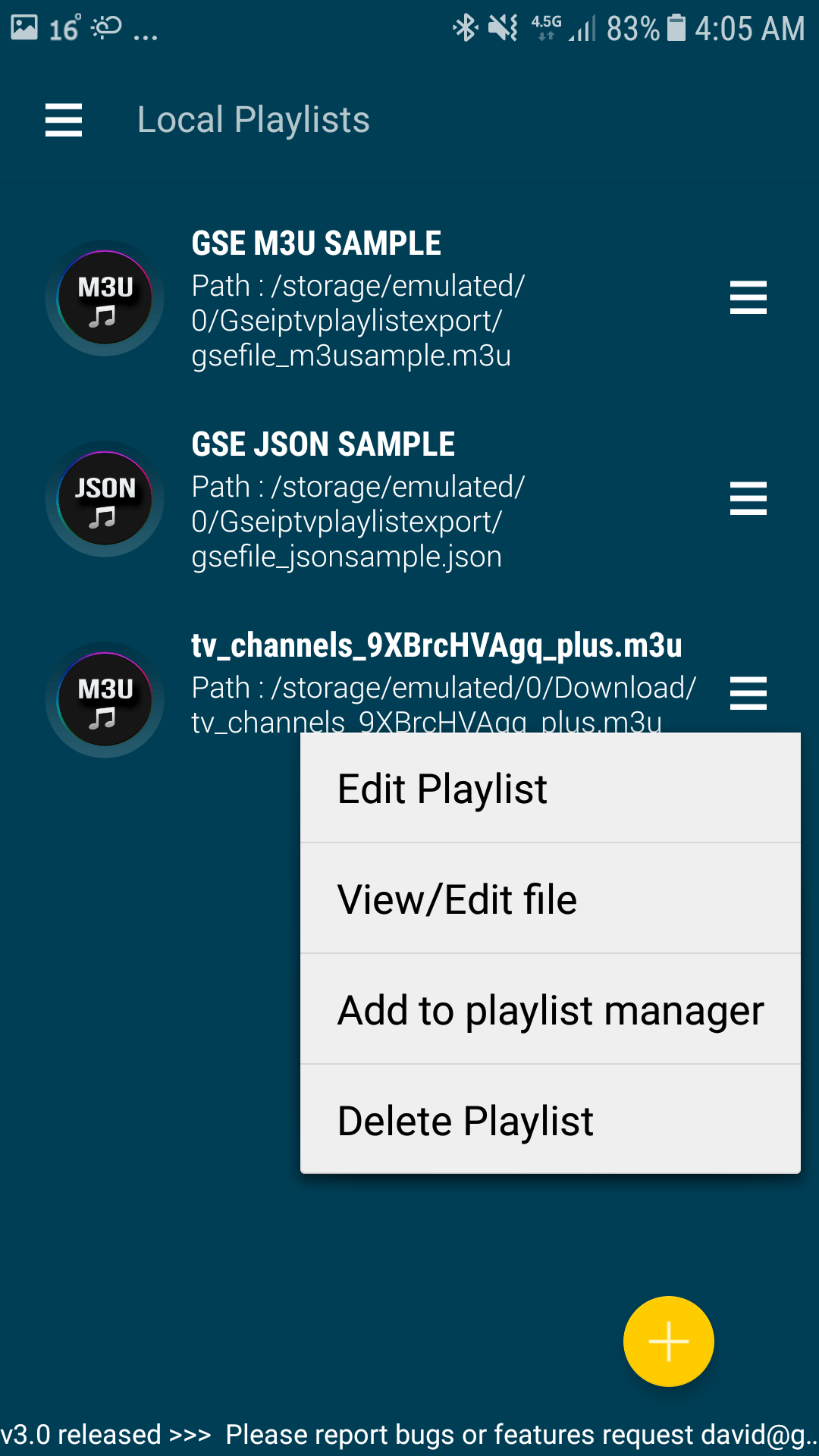819x1456 pixels.
Task: Open options menu for GSE M3U SAMPLE
Action: point(748,297)
